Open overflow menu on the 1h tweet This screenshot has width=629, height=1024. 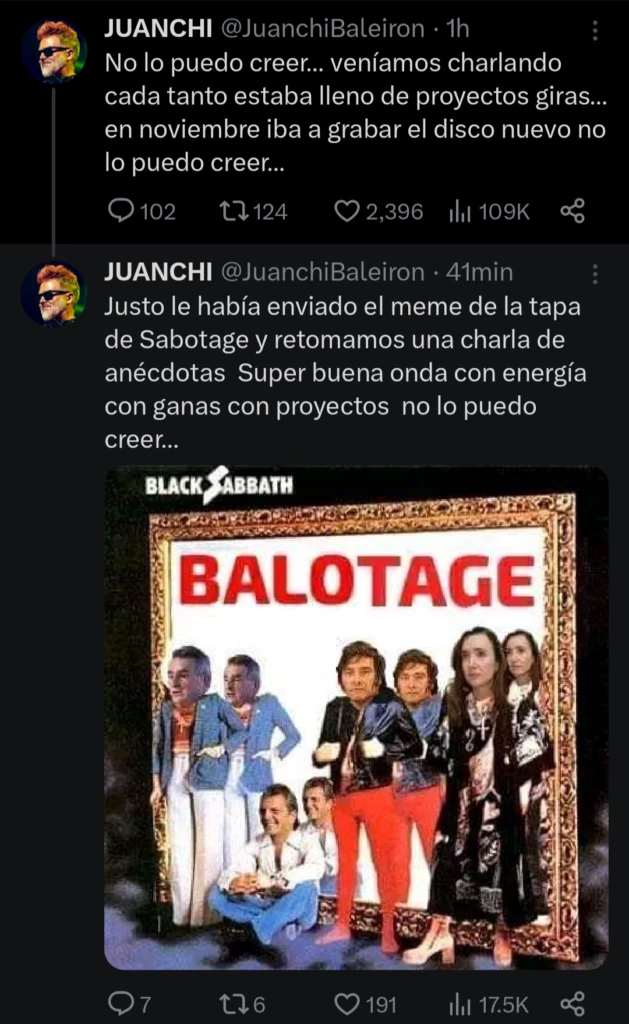[595, 31]
